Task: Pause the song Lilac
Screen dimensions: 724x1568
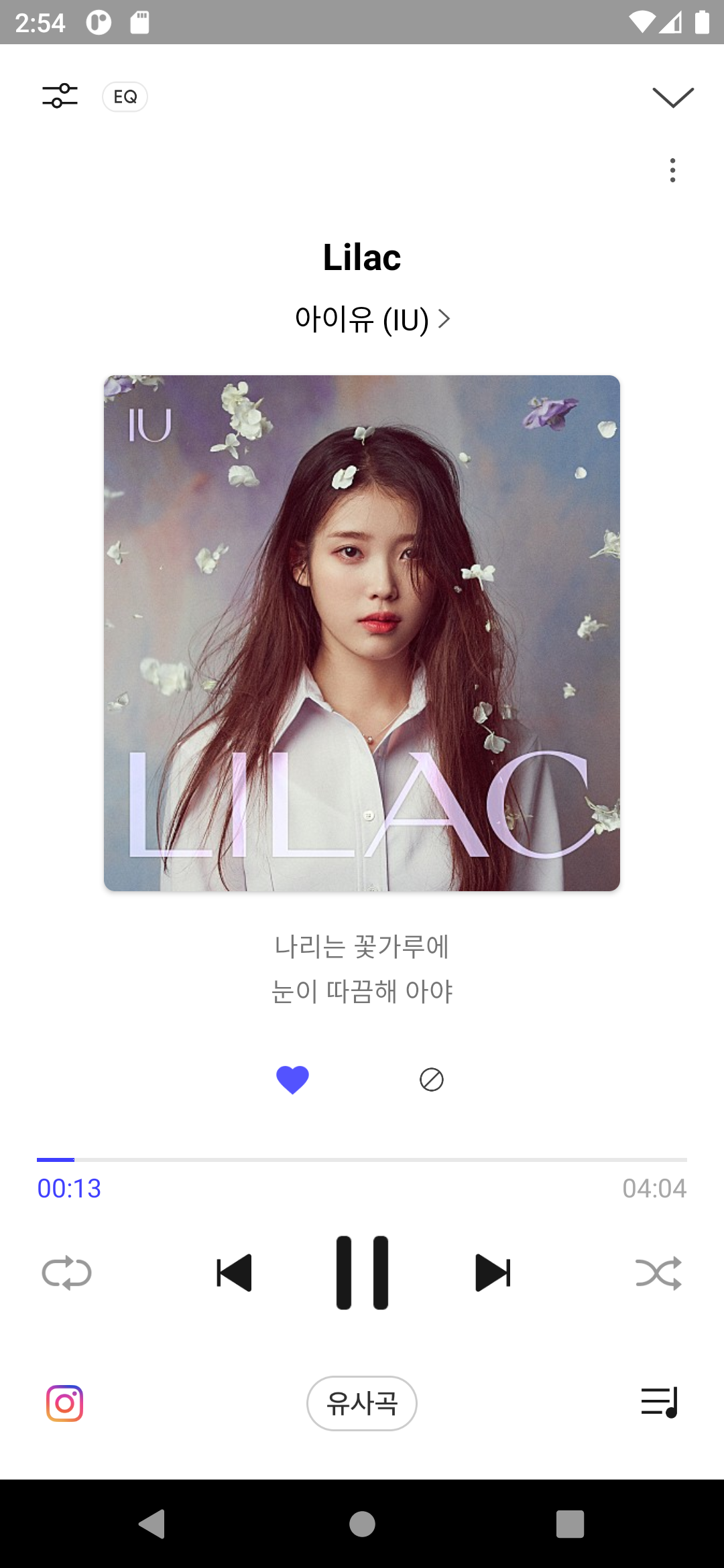Action: tap(362, 1272)
